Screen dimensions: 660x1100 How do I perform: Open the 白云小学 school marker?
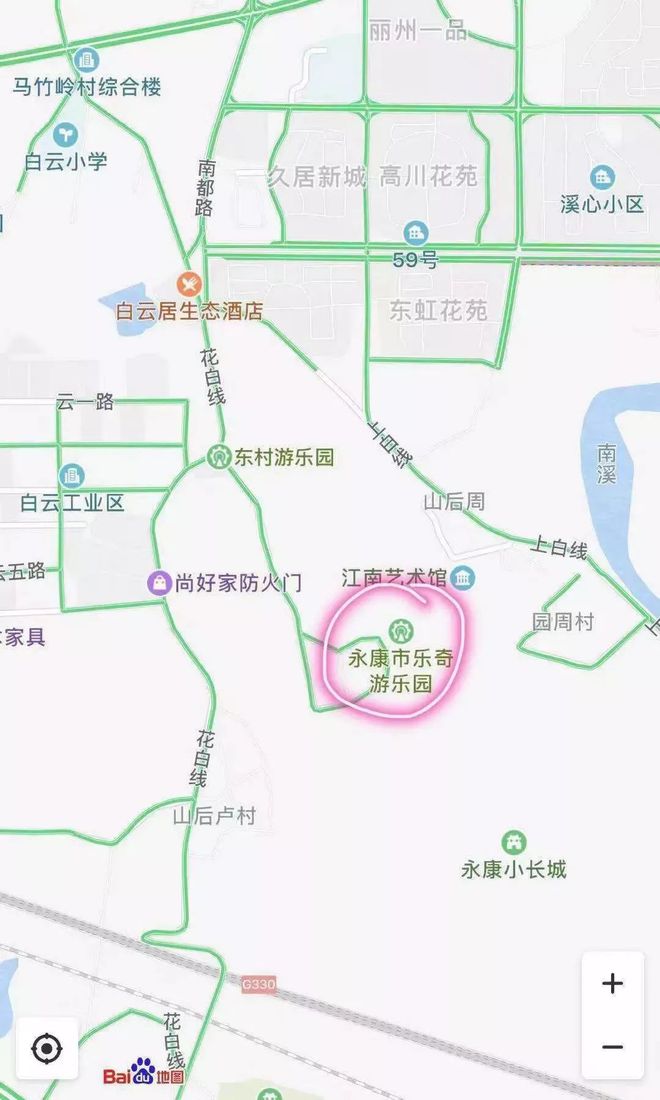66,133
